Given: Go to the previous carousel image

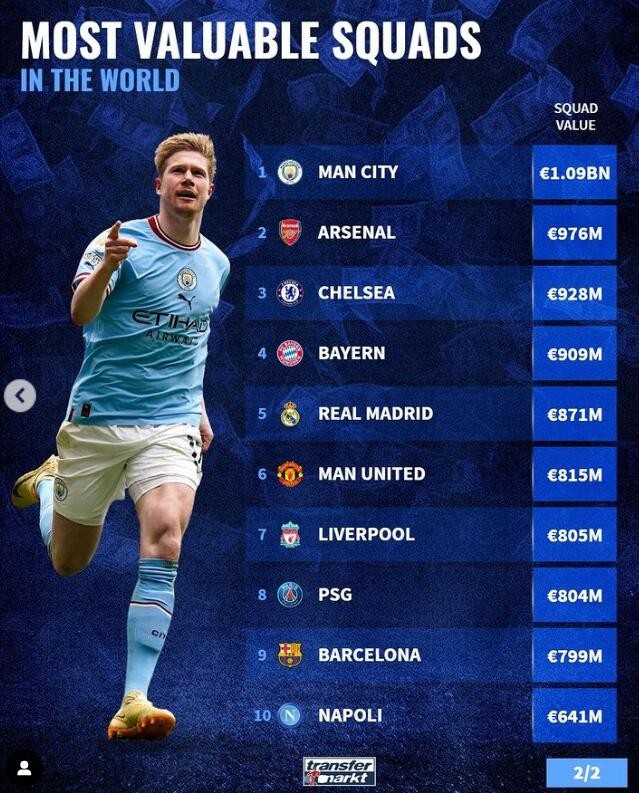Looking at the screenshot, I should (x=20, y=396).
